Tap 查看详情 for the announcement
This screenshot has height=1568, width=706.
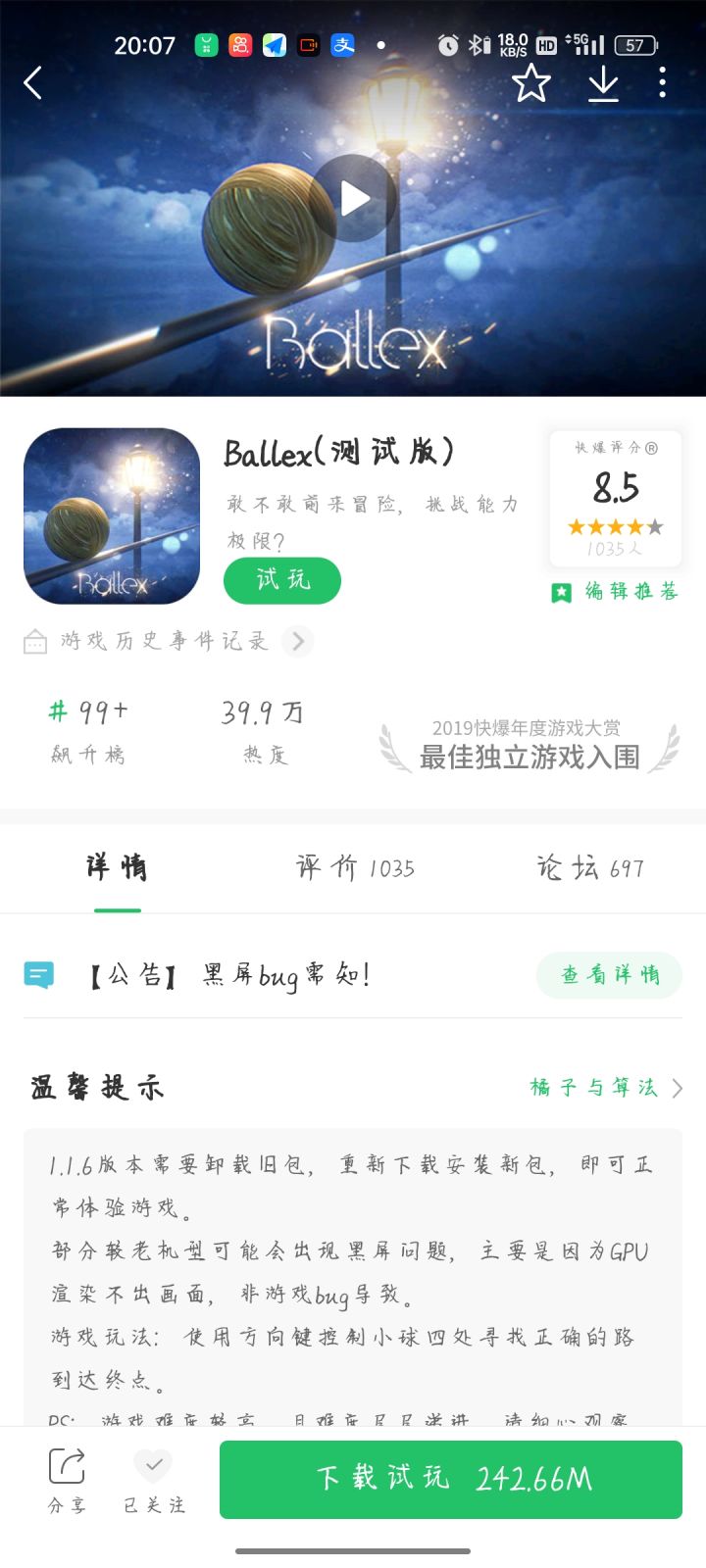[x=609, y=975]
